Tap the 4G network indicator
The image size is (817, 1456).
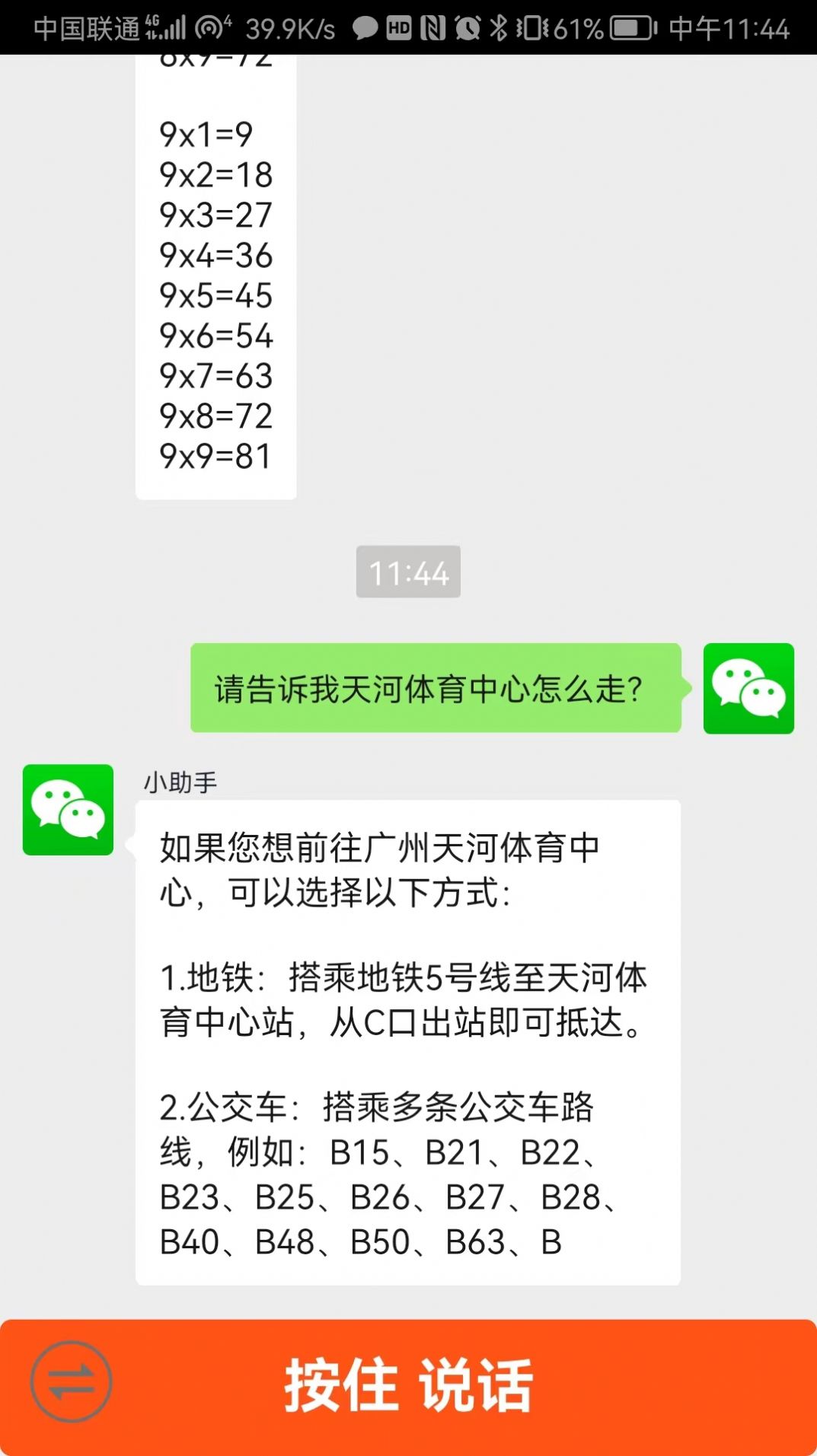point(153,23)
